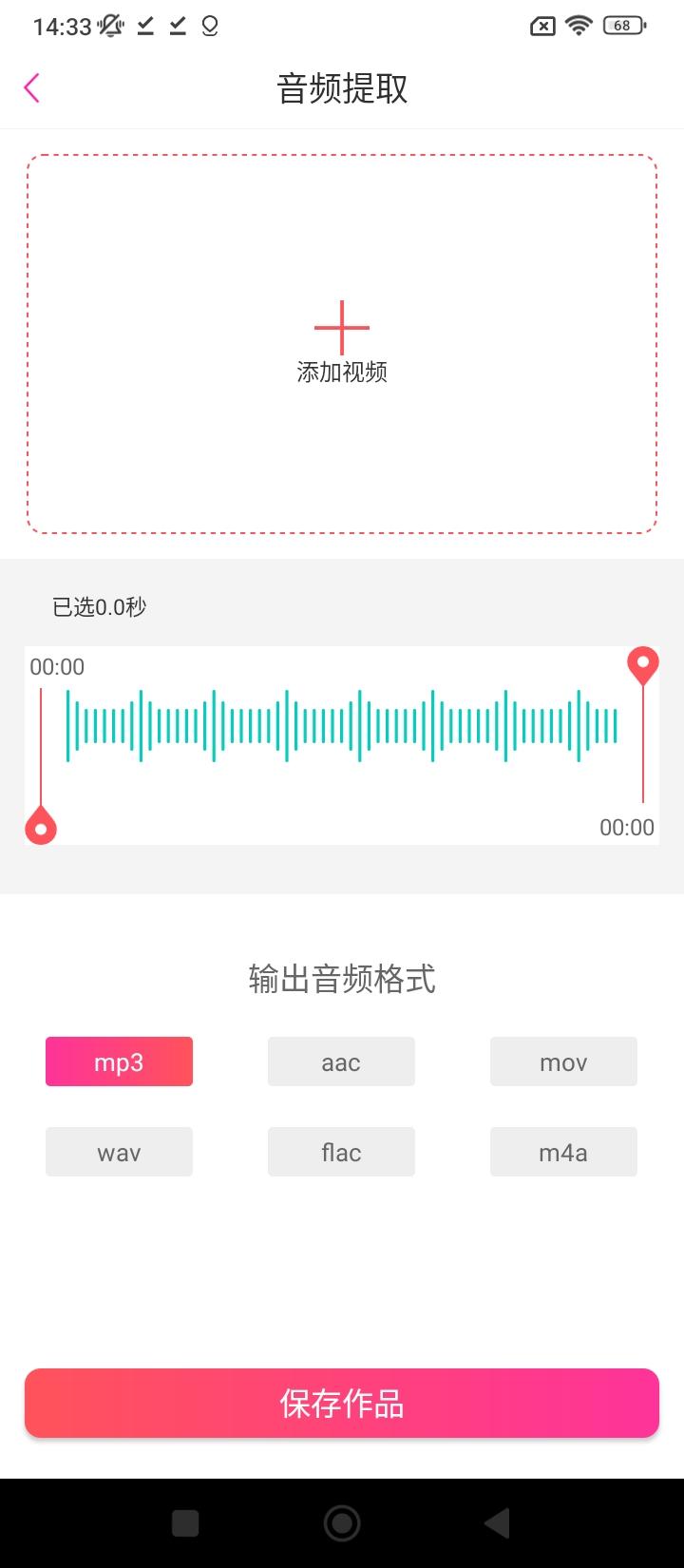The width and height of the screenshot is (684, 1568).
Task: Choose wav as the output audio format
Action: pos(118,1152)
